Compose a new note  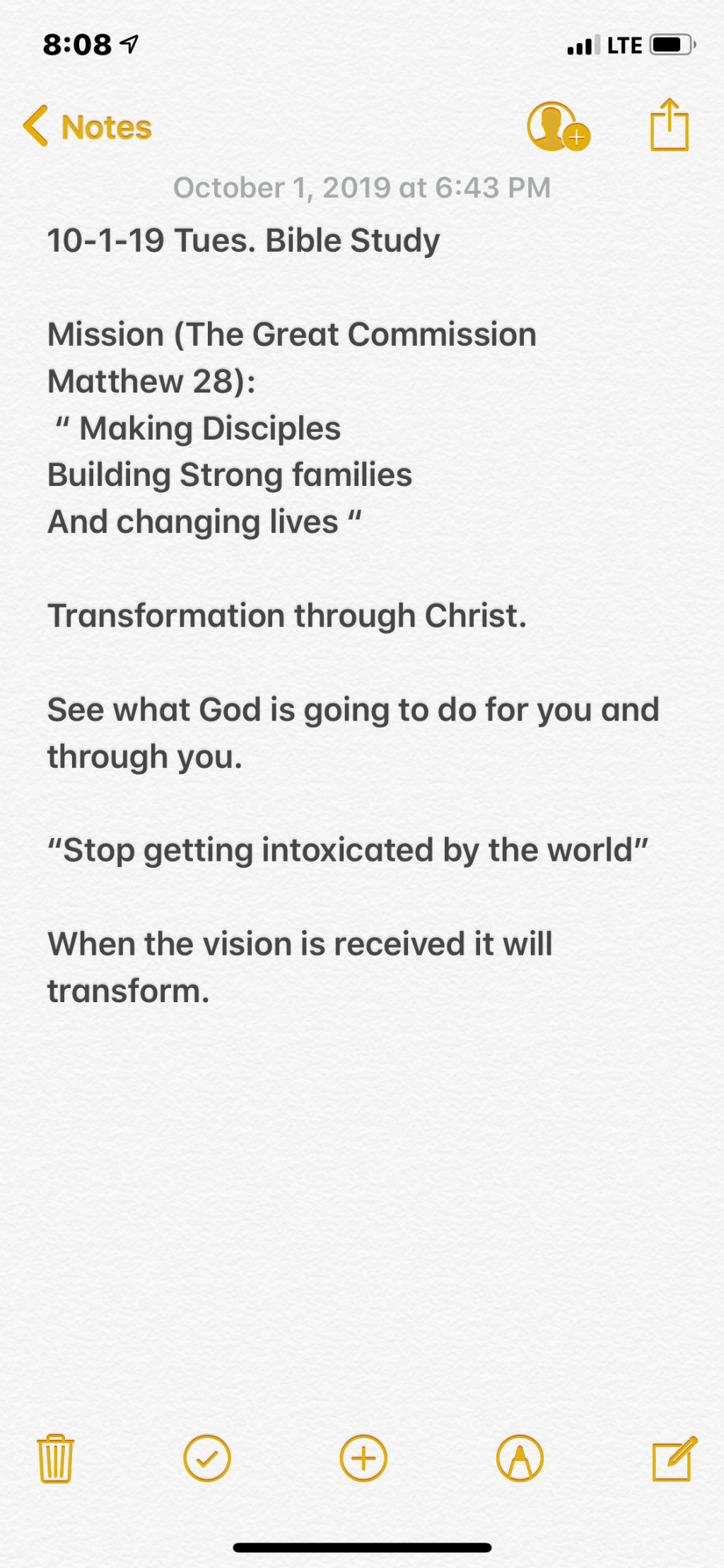click(674, 1458)
